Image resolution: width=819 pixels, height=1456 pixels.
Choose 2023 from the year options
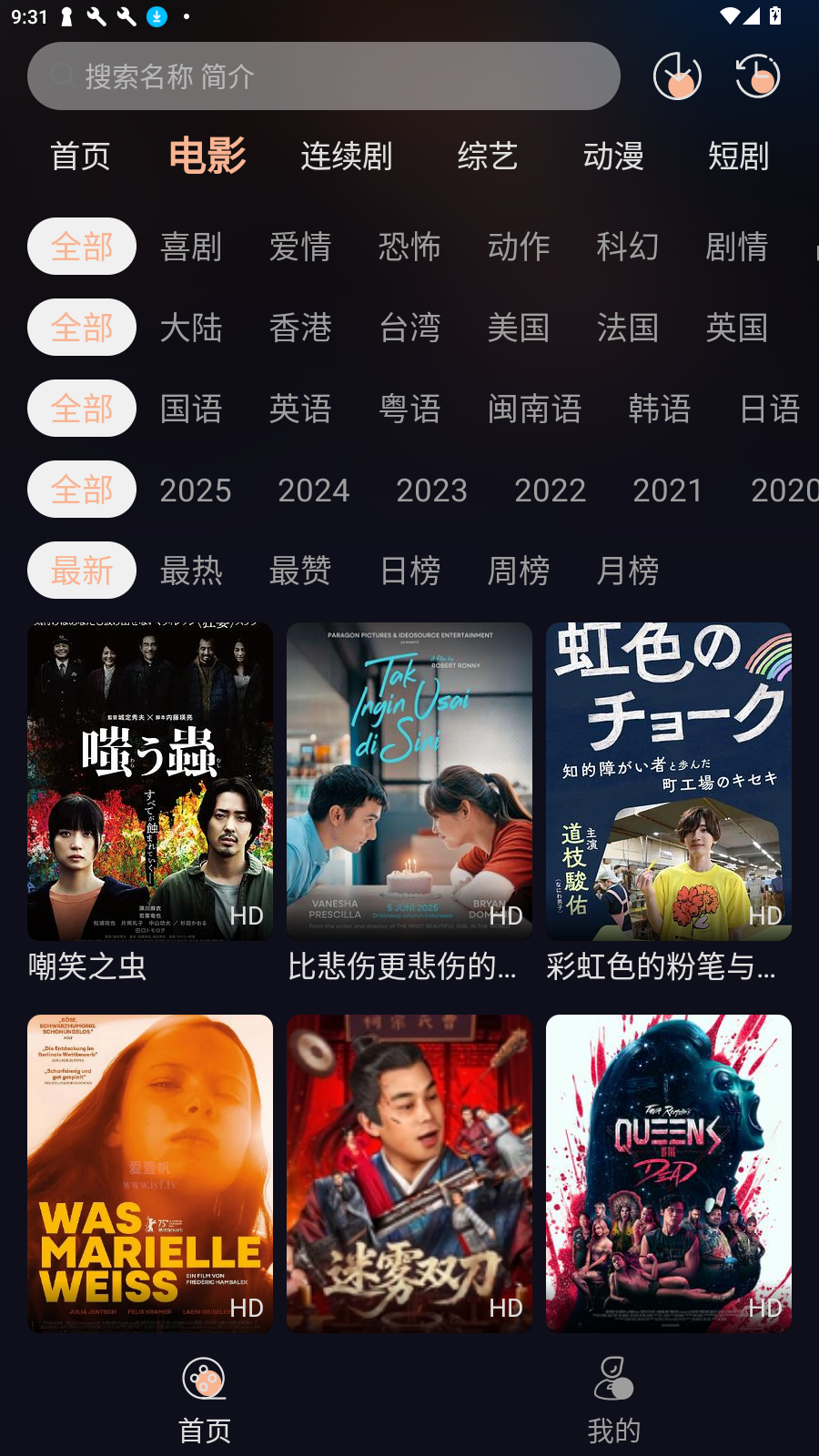pos(431,490)
